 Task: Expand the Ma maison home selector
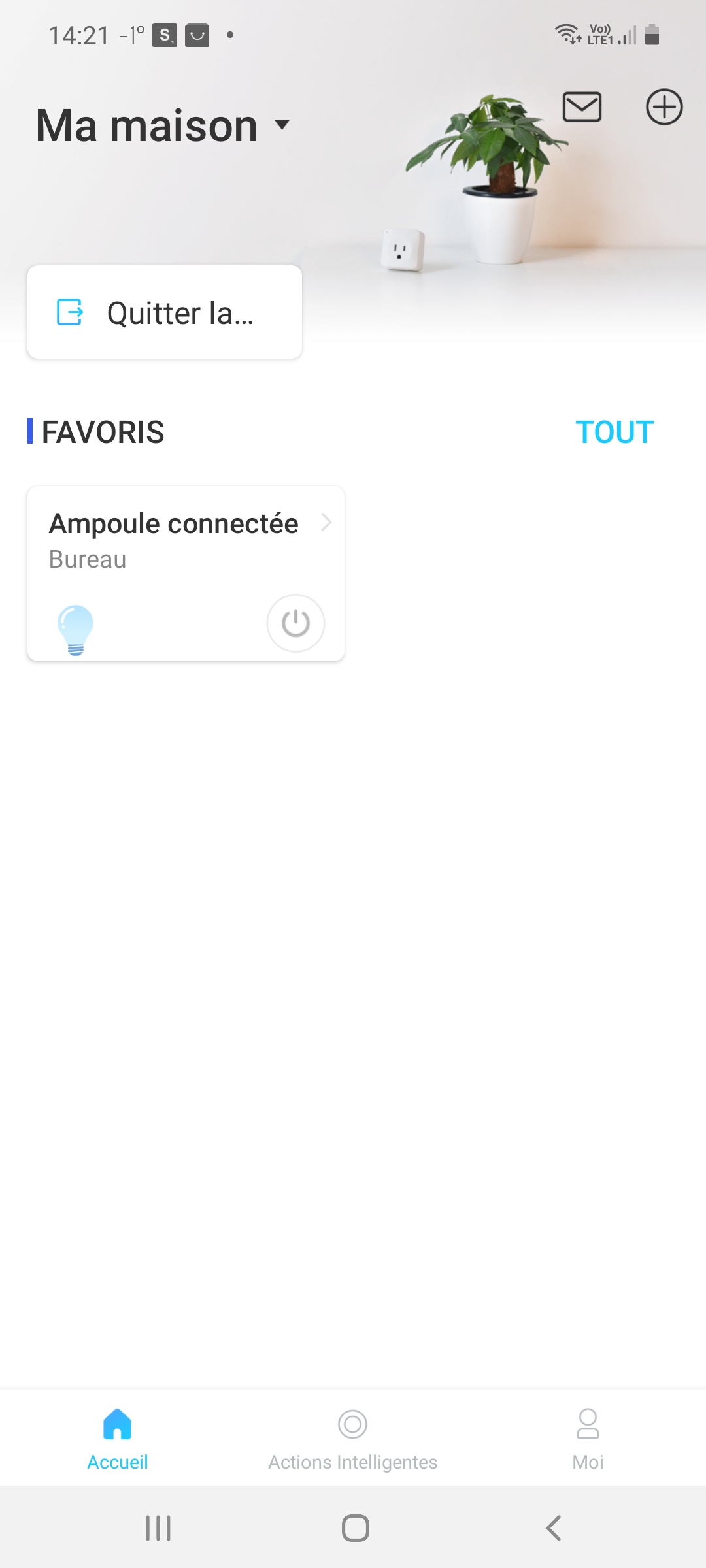pyautogui.click(x=163, y=125)
